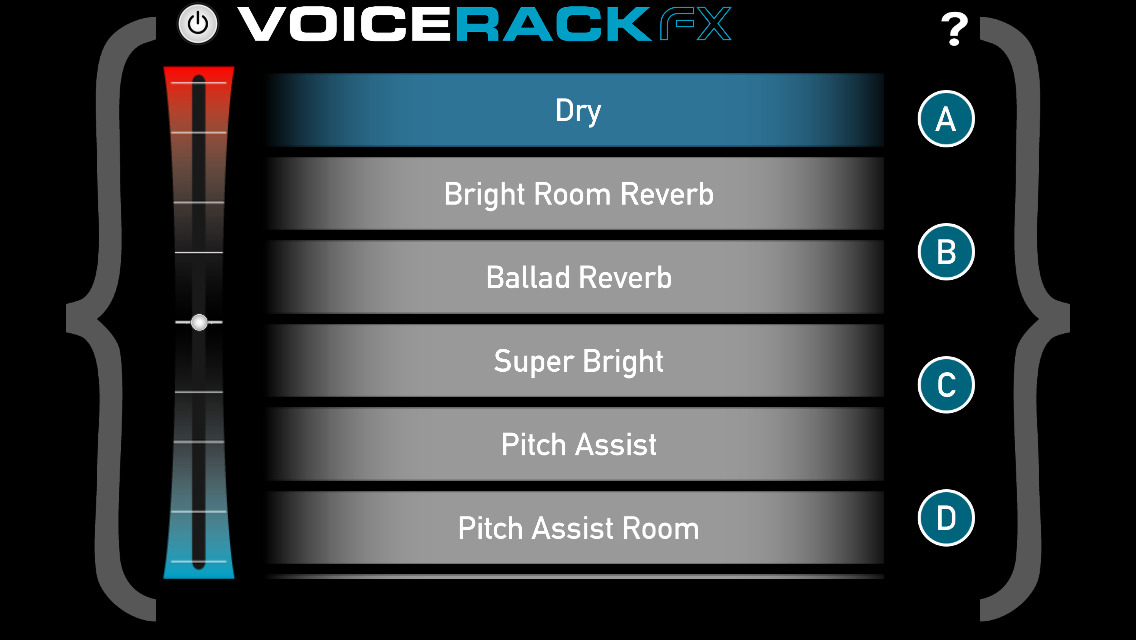Viewport: 1136px width, 640px height.
Task: Toggle the power button
Action: point(198,25)
